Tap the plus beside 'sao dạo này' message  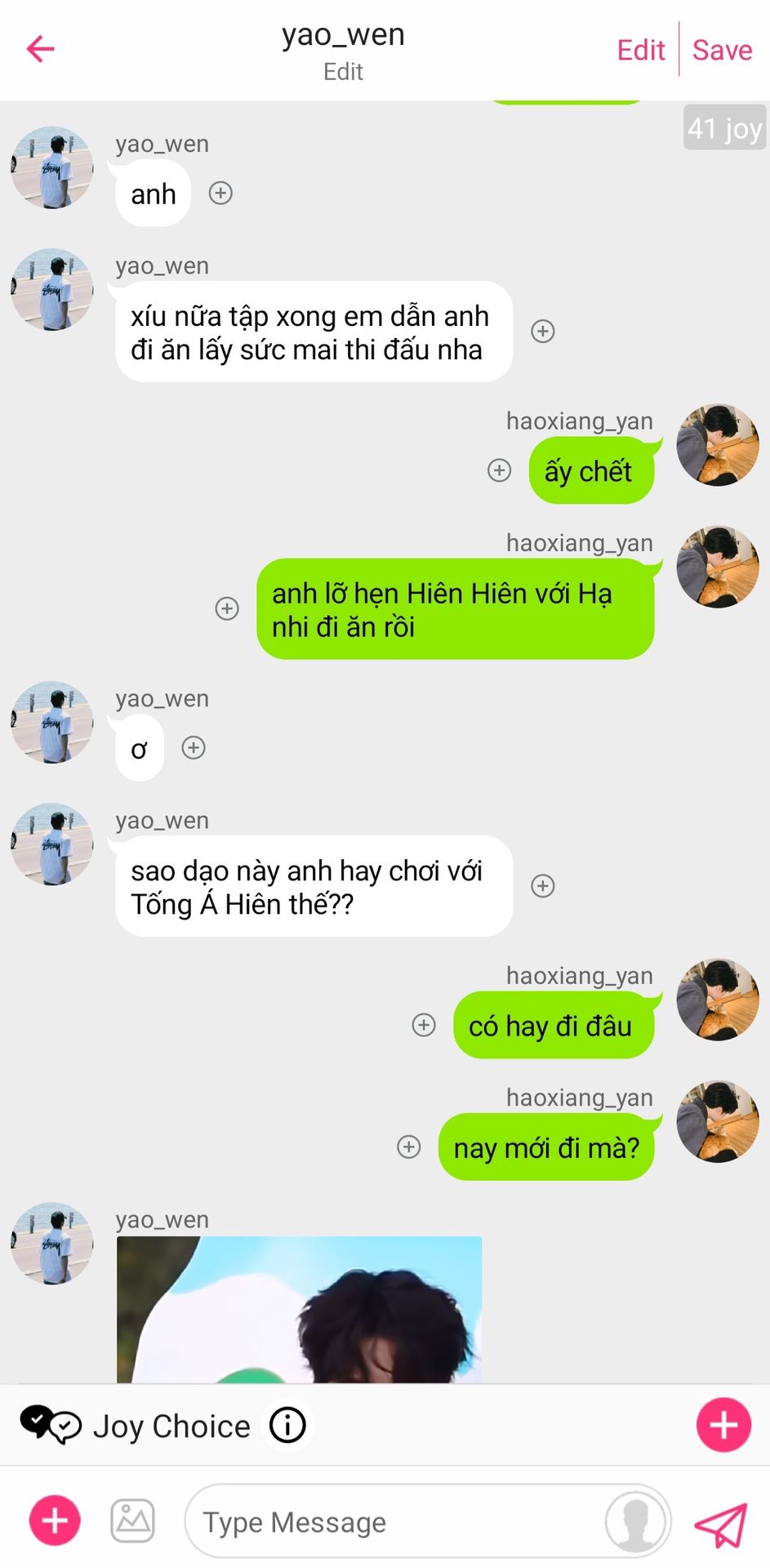coord(543,886)
